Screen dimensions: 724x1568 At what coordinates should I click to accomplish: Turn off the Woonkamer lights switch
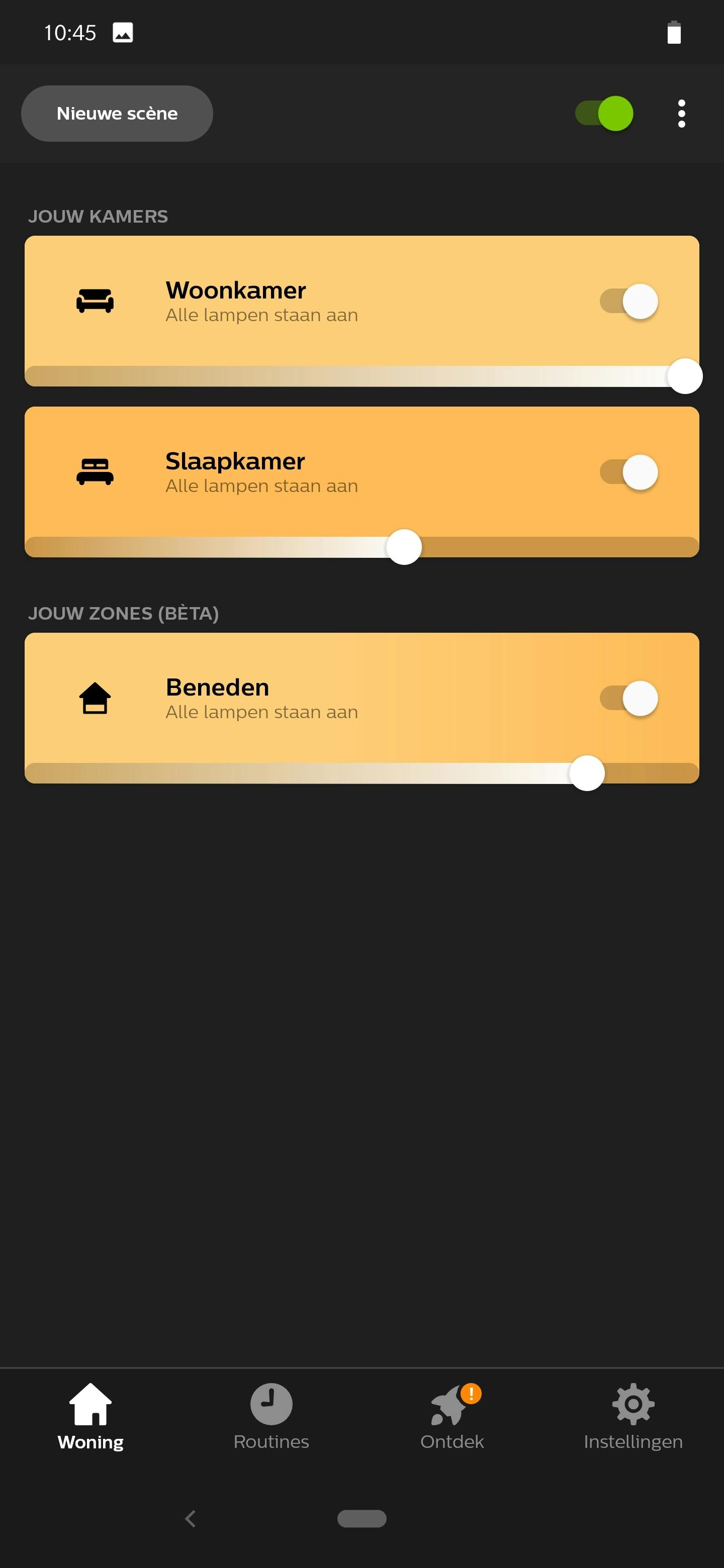[x=628, y=302]
